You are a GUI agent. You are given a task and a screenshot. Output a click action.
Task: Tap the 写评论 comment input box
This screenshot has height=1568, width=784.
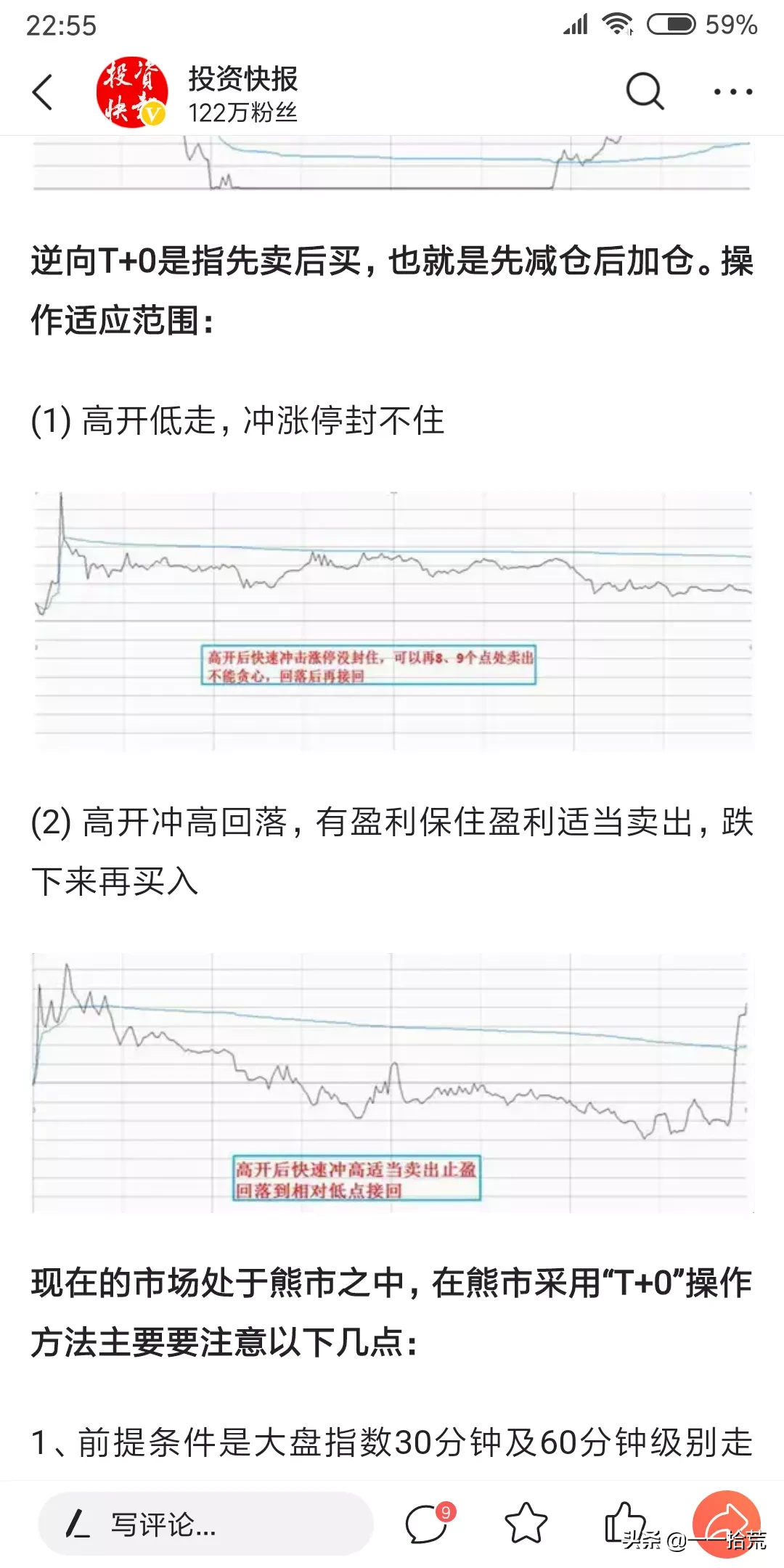point(206,1524)
